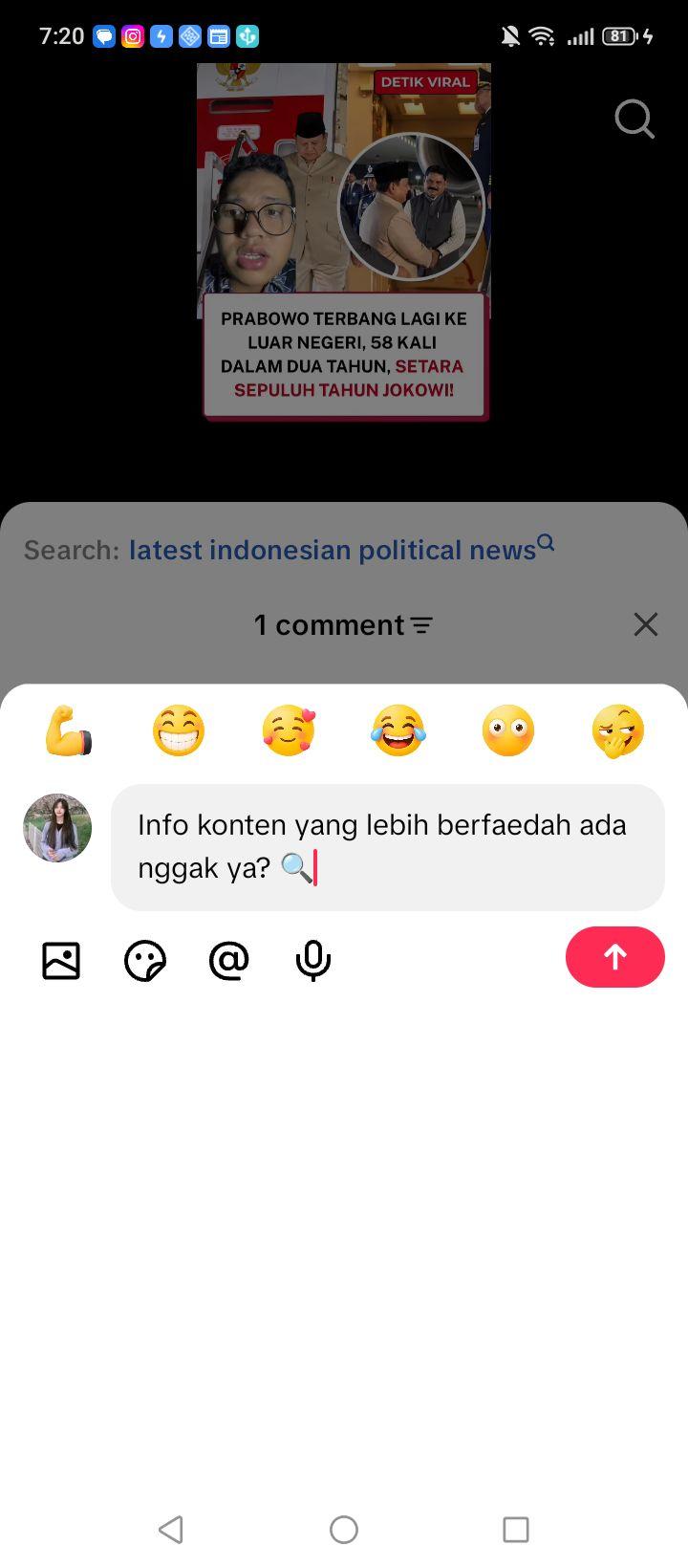This screenshot has height=1568, width=688.
Task: Send the comment with red arrow
Action: pos(615,957)
